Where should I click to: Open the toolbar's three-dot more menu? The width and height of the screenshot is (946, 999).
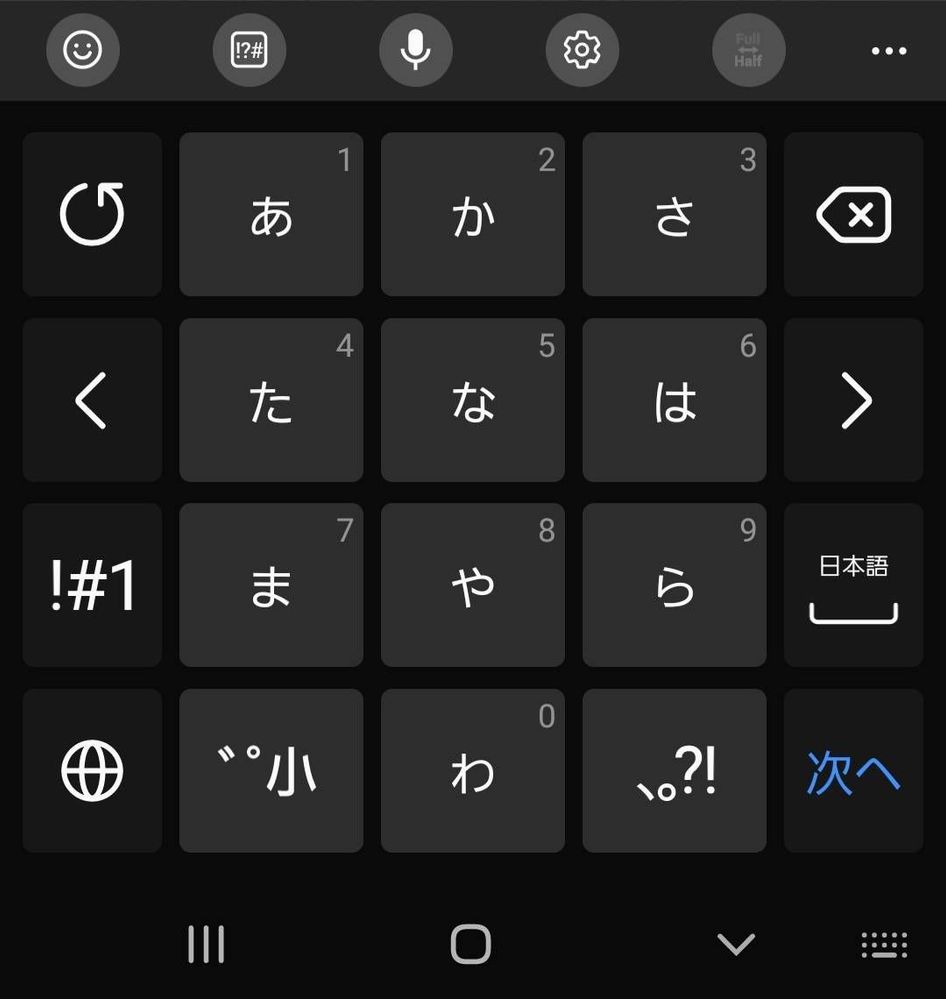pyautogui.click(x=889, y=50)
